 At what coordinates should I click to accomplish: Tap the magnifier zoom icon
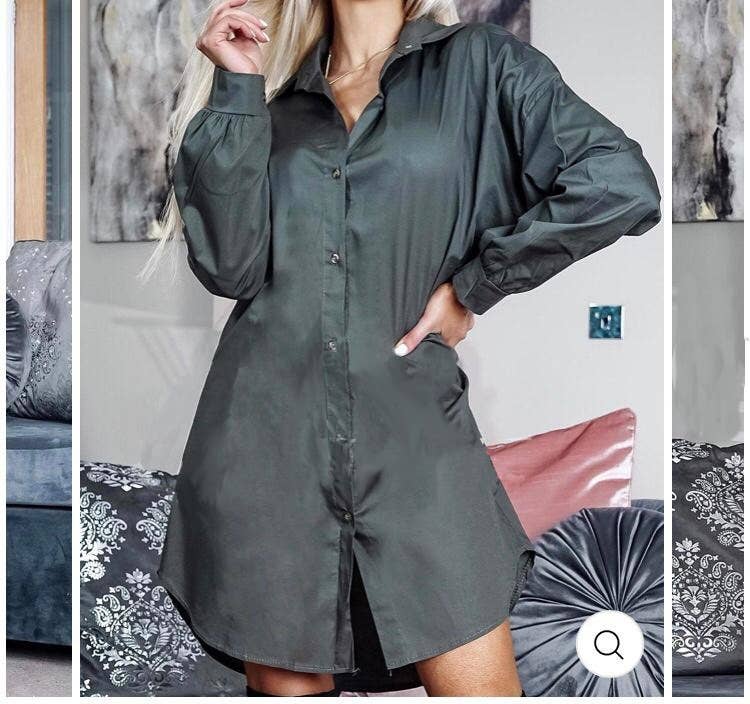pos(609,644)
